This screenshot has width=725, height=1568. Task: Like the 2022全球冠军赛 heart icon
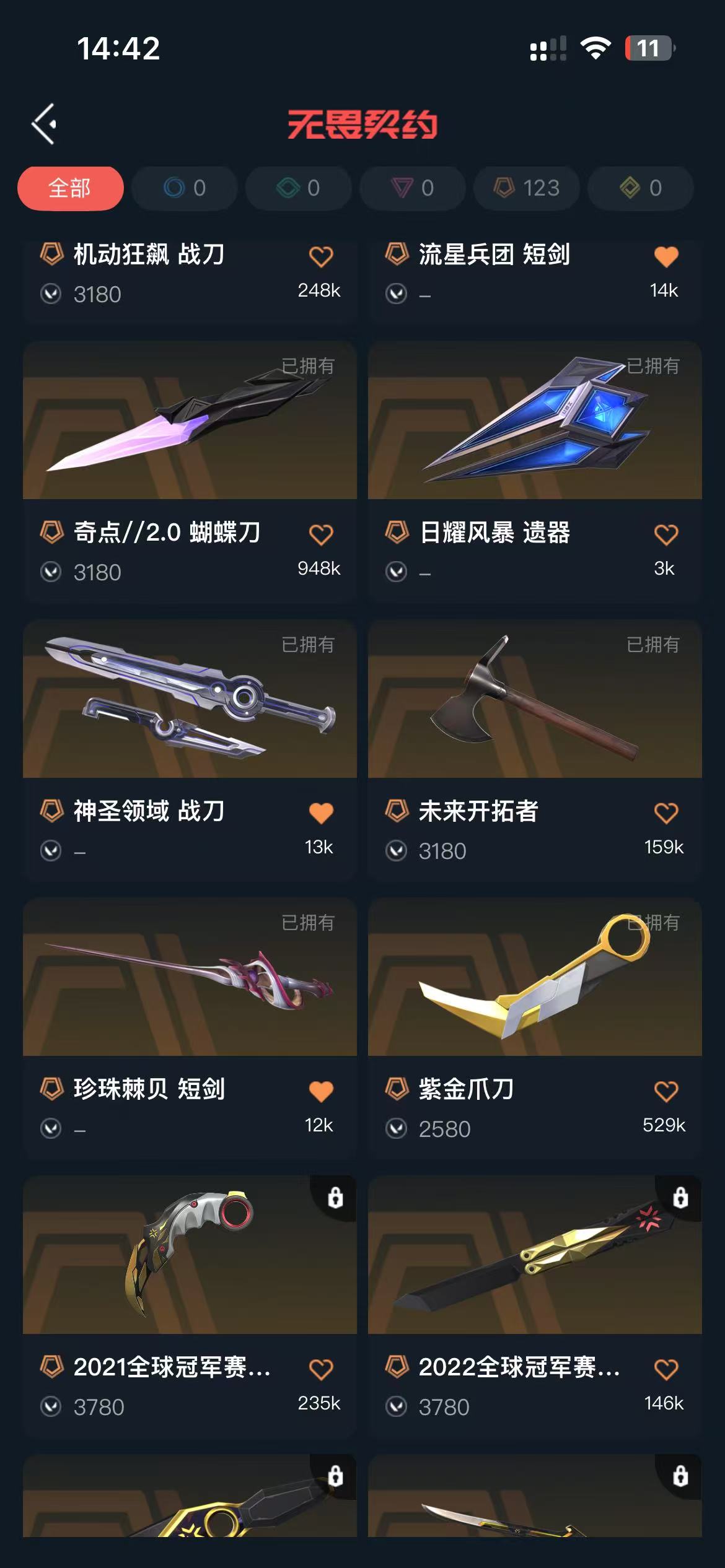pos(666,1369)
